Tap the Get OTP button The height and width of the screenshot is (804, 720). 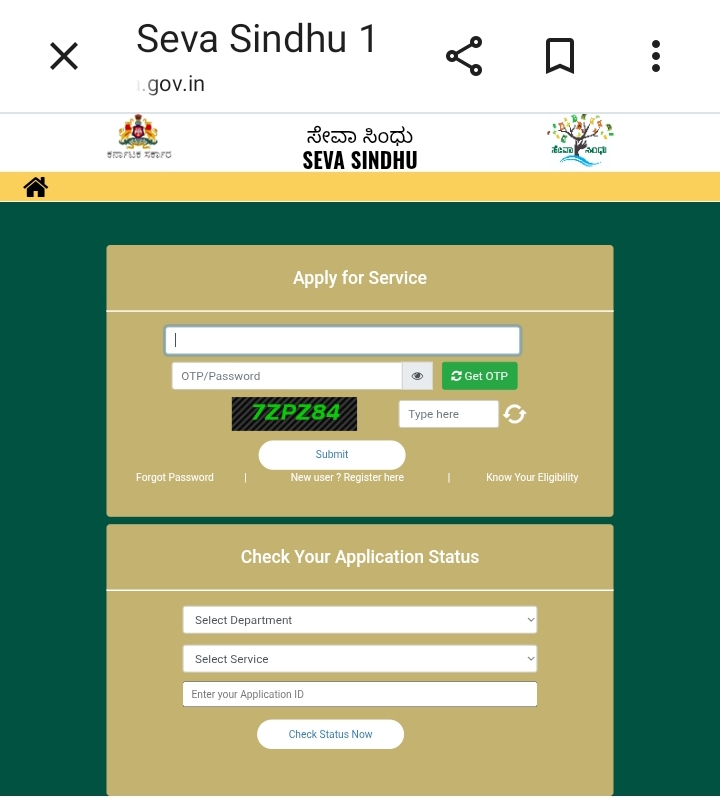480,376
